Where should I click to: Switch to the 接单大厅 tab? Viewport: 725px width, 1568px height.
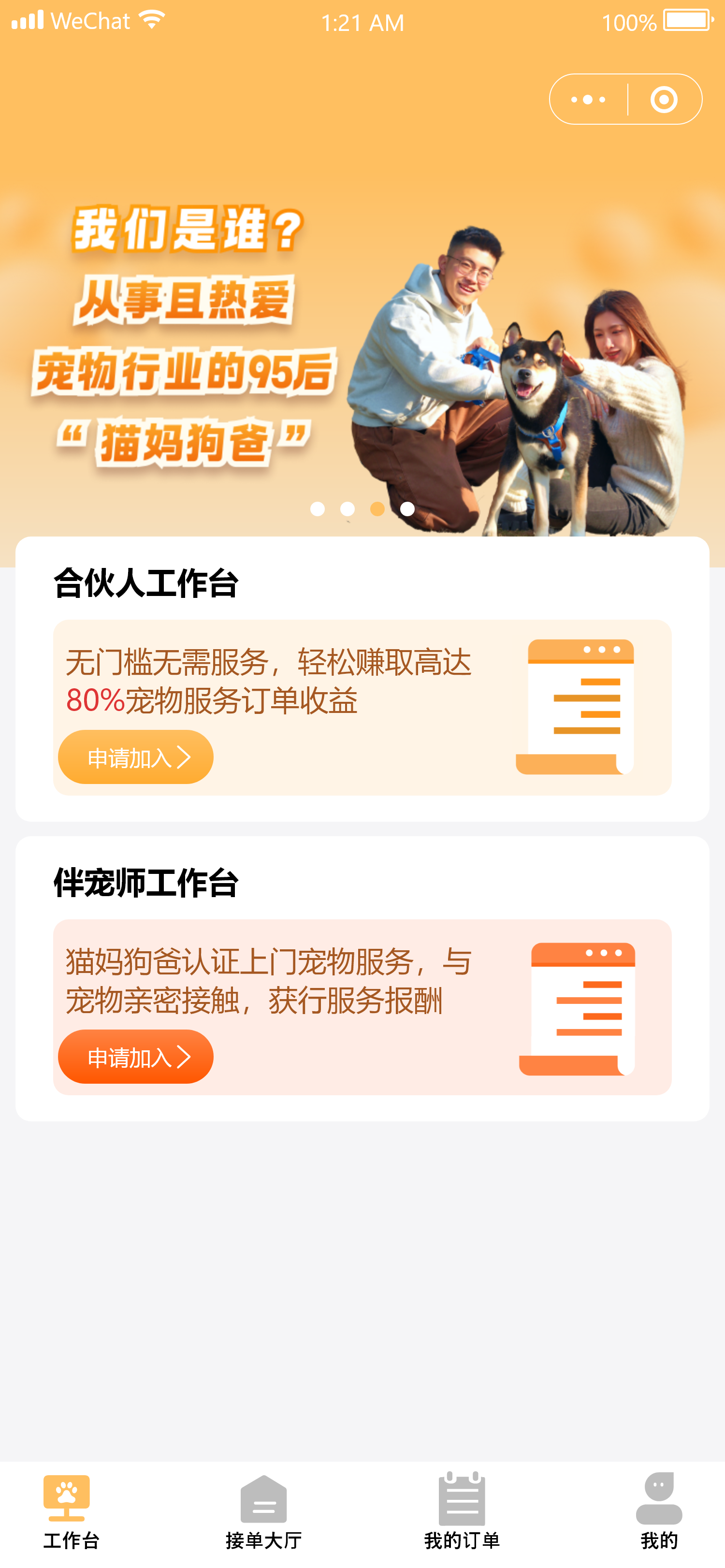pyautogui.click(x=263, y=1511)
